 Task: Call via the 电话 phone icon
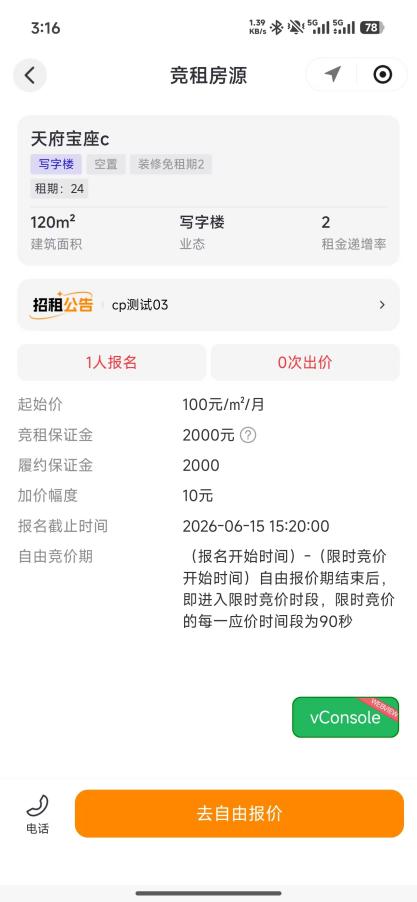[x=37, y=813]
